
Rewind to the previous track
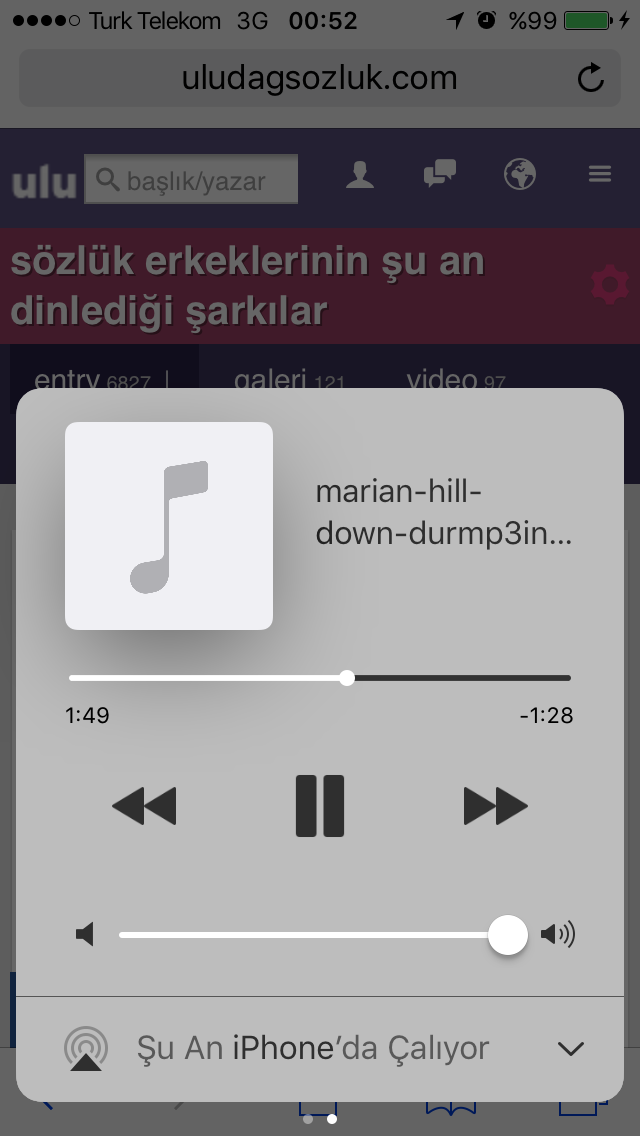[144, 806]
